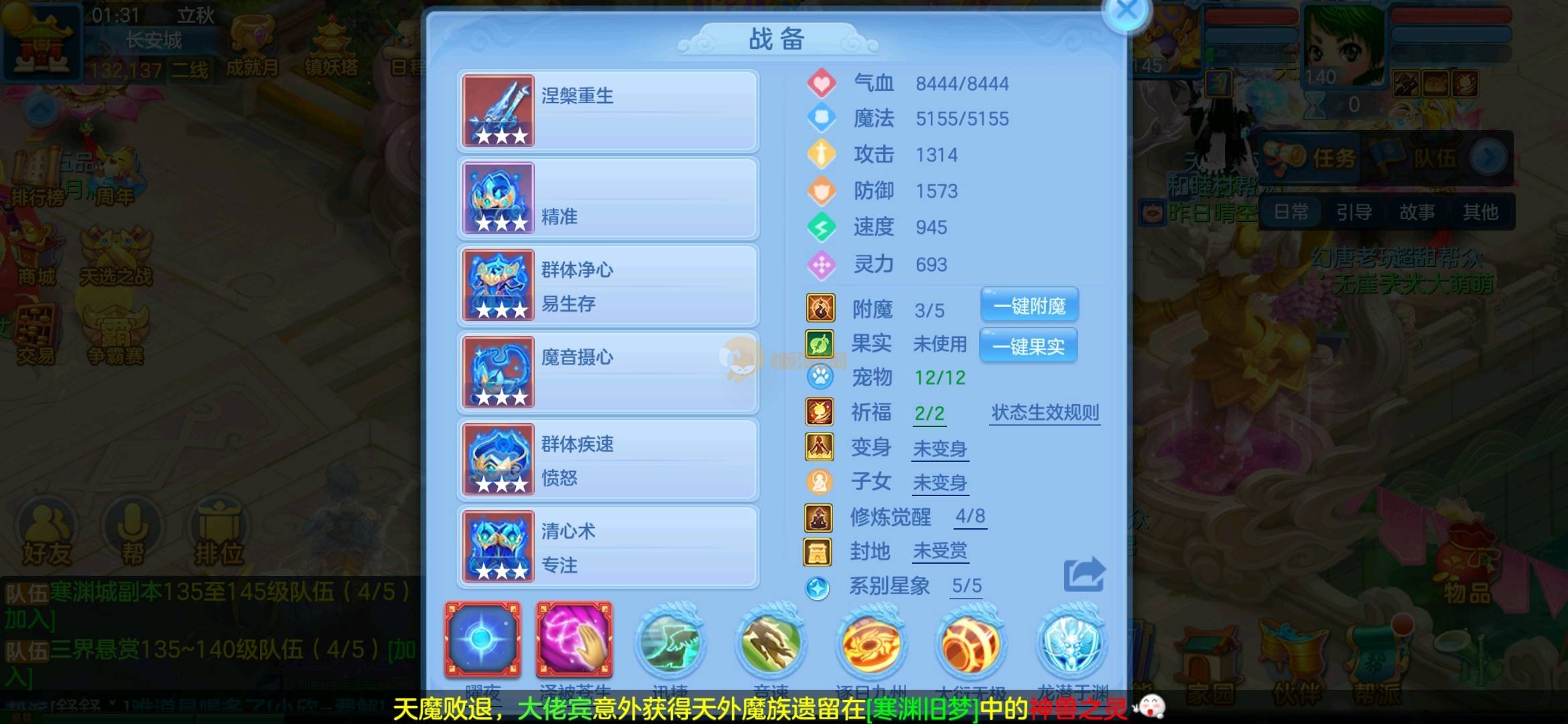Open the 涅槃重生 weapon slot
This screenshot has height=724, width=1568.
click(608, 111)
